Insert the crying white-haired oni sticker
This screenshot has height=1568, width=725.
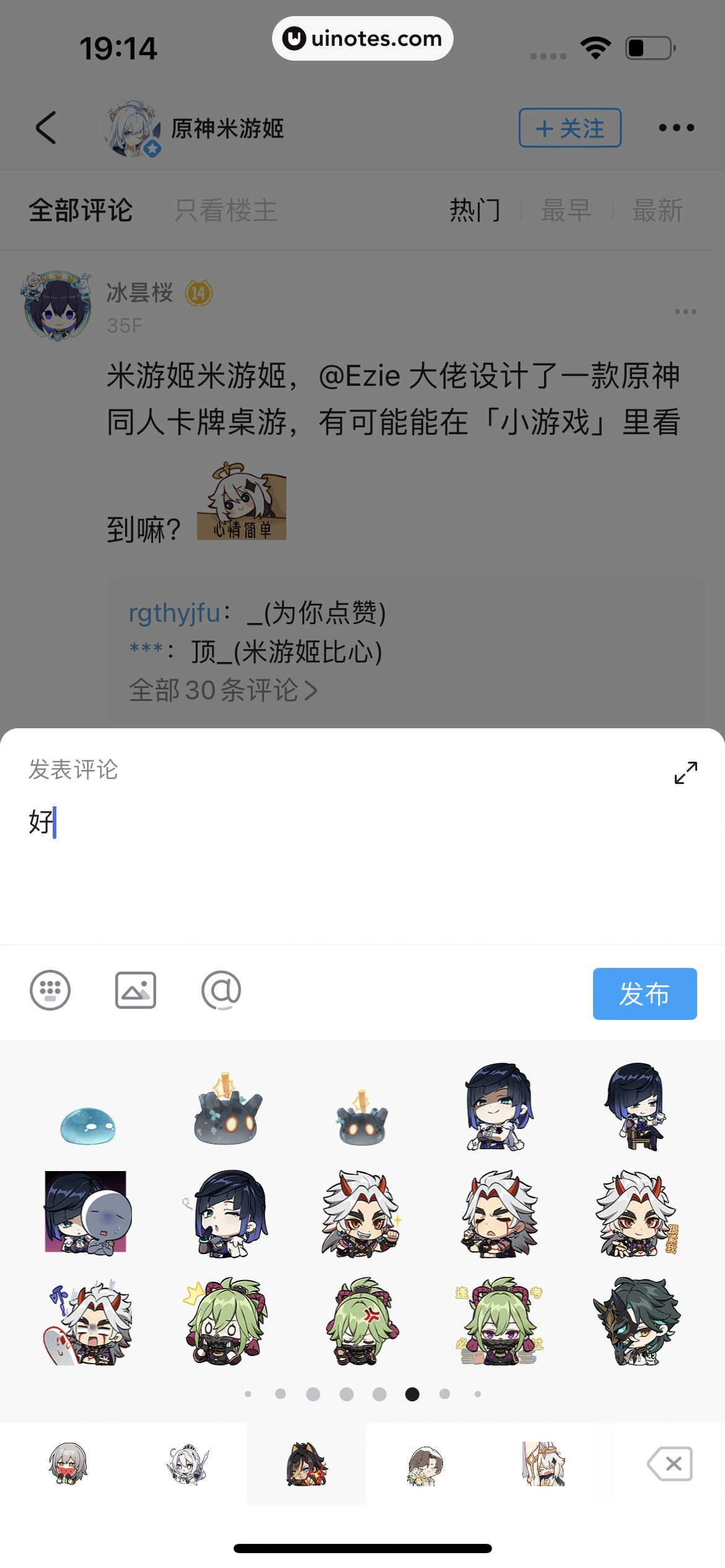coord(499,1213)
